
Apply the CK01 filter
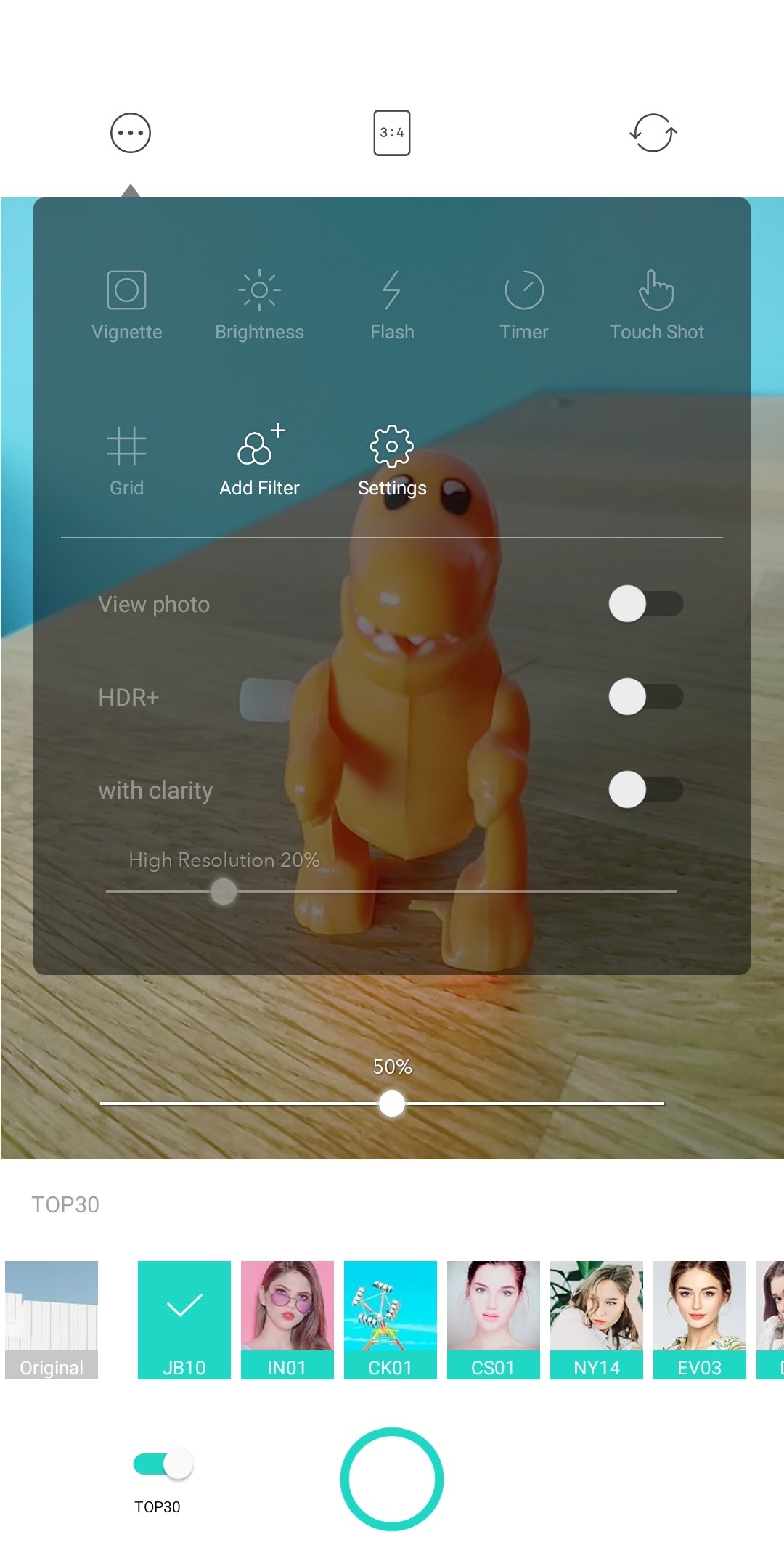(391, 1319)
